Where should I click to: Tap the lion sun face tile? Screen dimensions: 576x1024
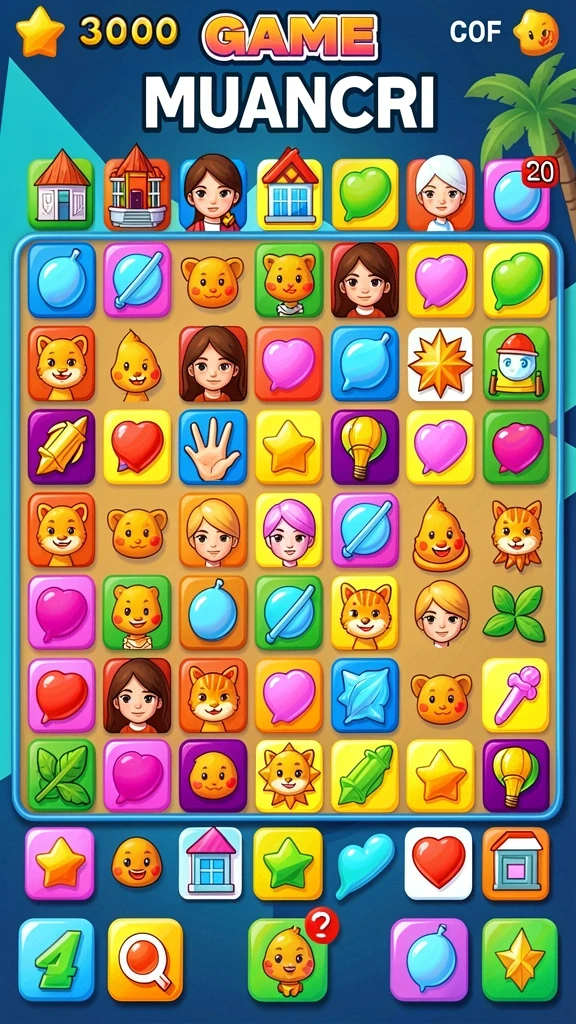[289, 775]
